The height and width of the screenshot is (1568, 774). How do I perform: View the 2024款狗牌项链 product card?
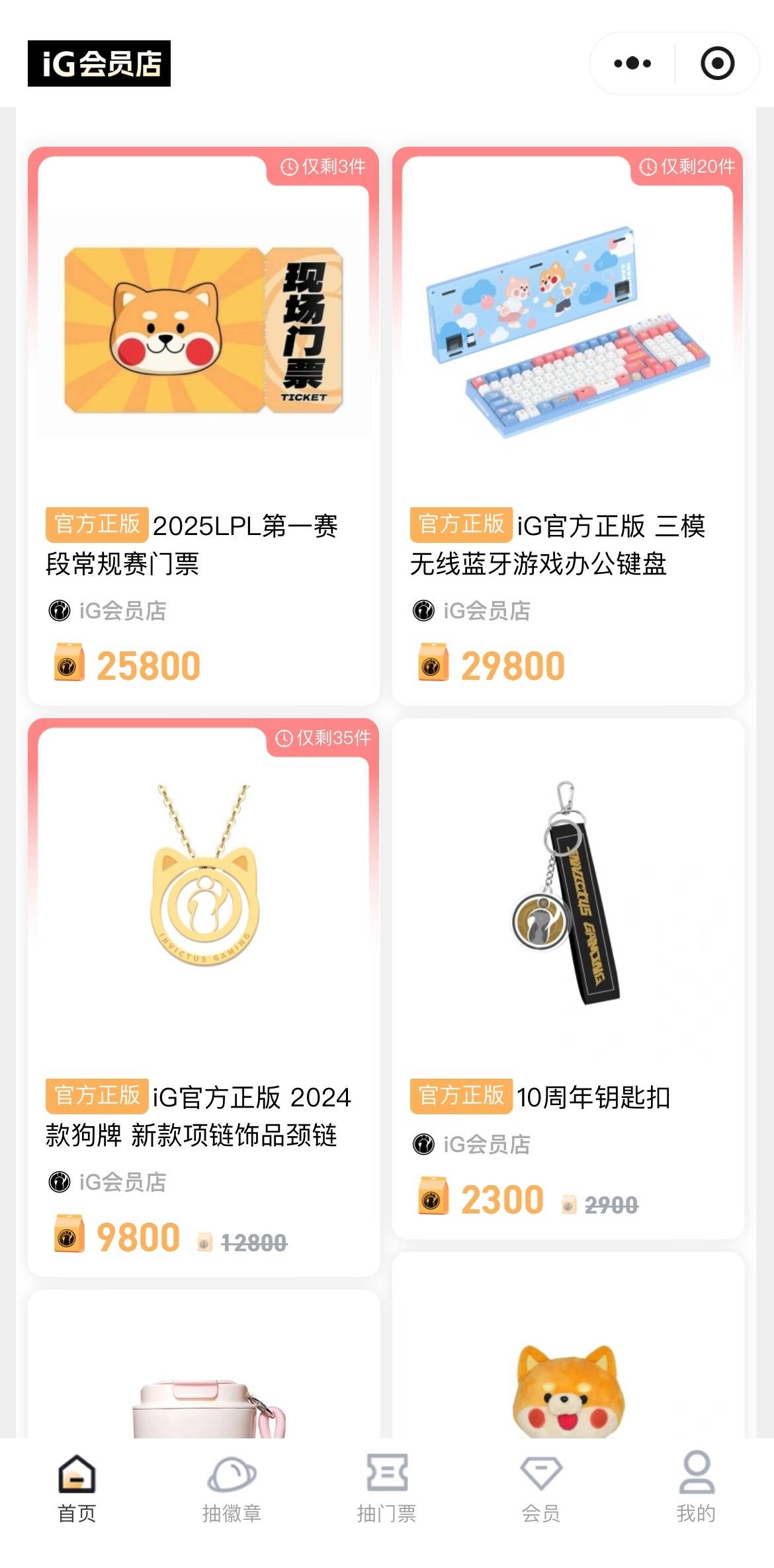203,992
